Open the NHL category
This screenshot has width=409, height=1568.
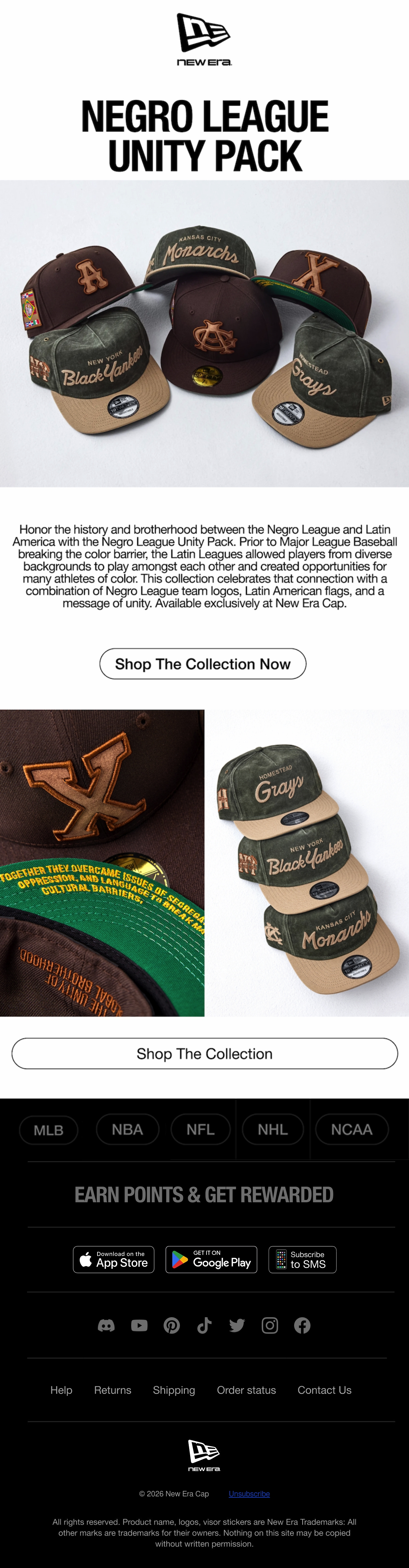coord(273,1130)
